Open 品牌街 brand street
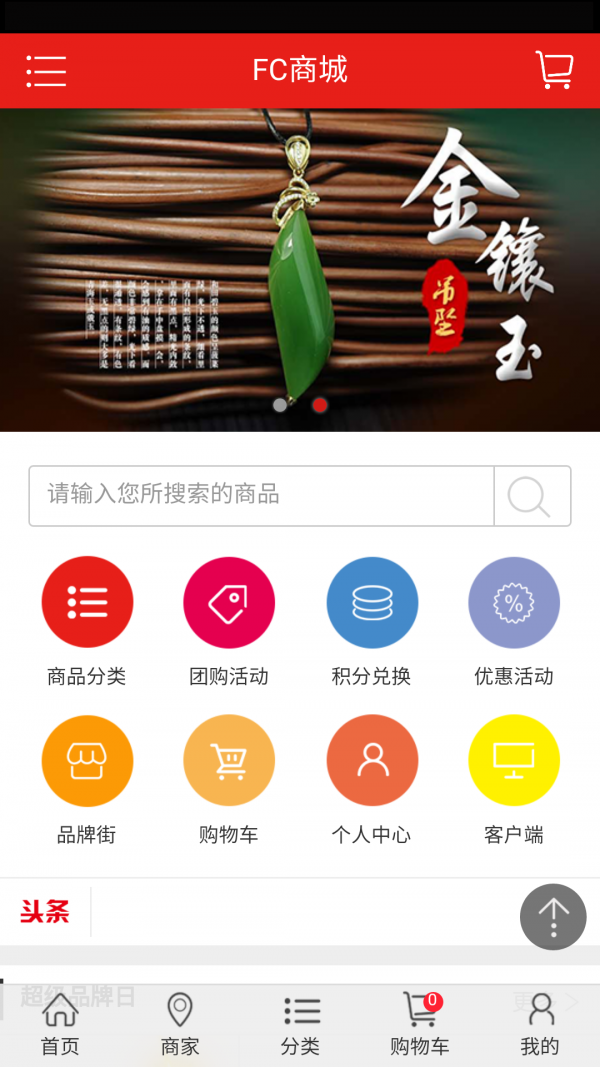Screen dimensions: 600x1067 point(87,760)
